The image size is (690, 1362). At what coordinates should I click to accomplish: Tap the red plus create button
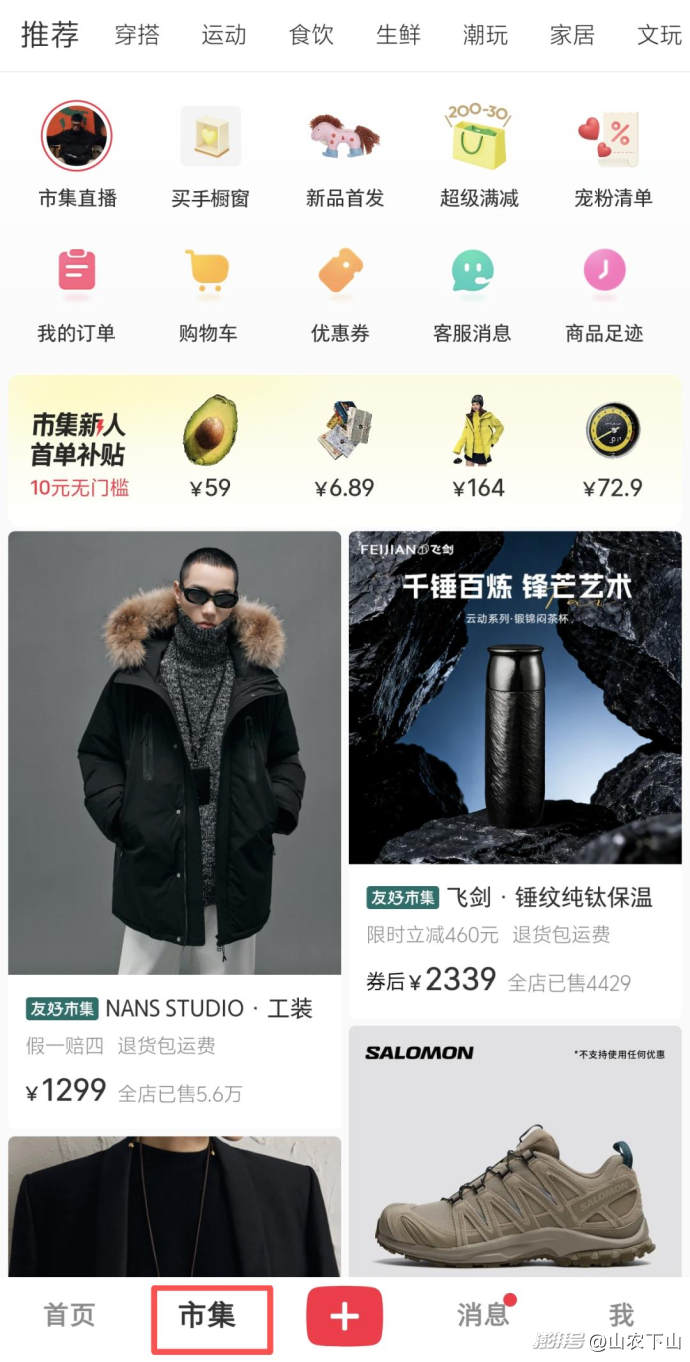344,1316
